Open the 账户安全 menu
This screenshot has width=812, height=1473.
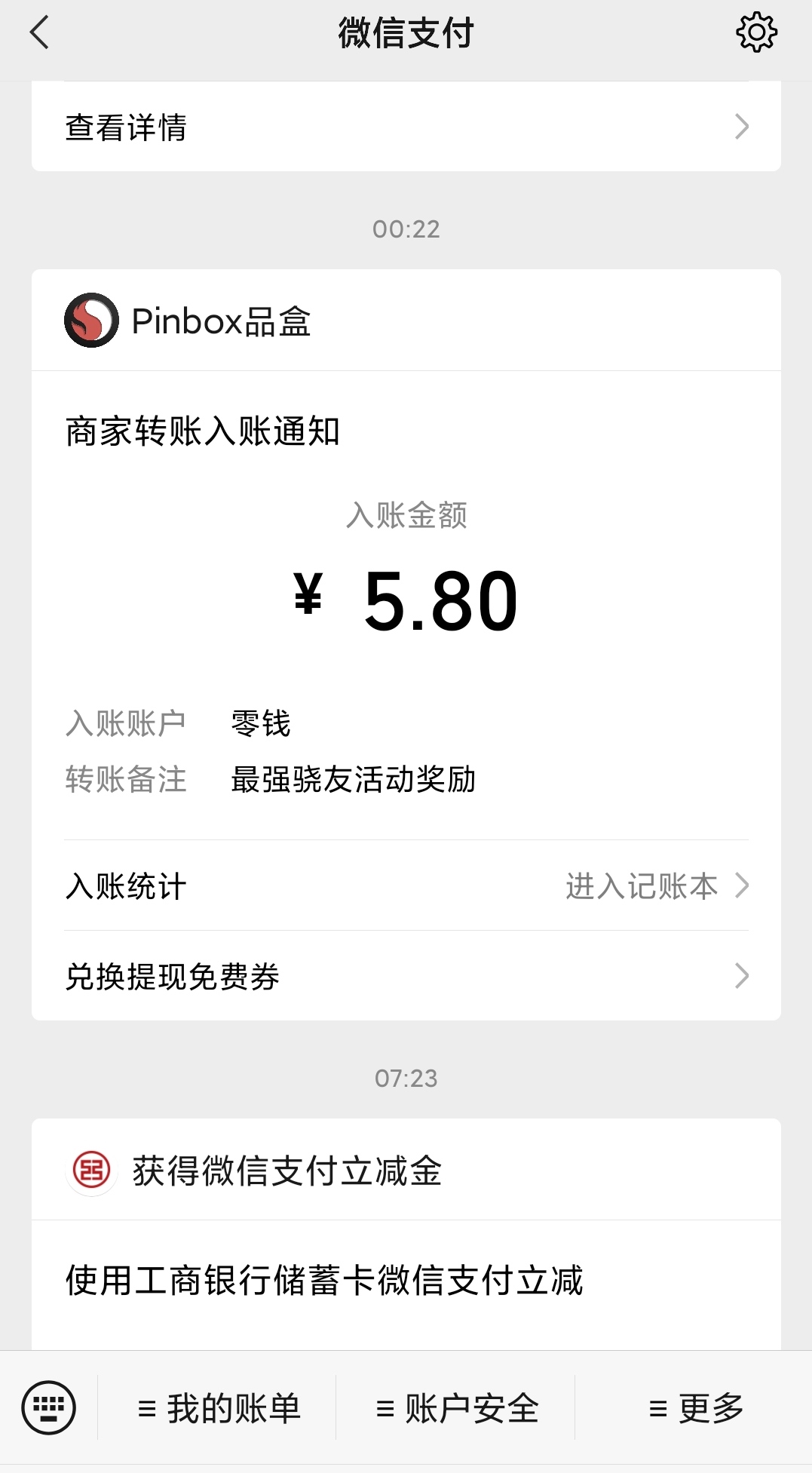point(456,1408)
